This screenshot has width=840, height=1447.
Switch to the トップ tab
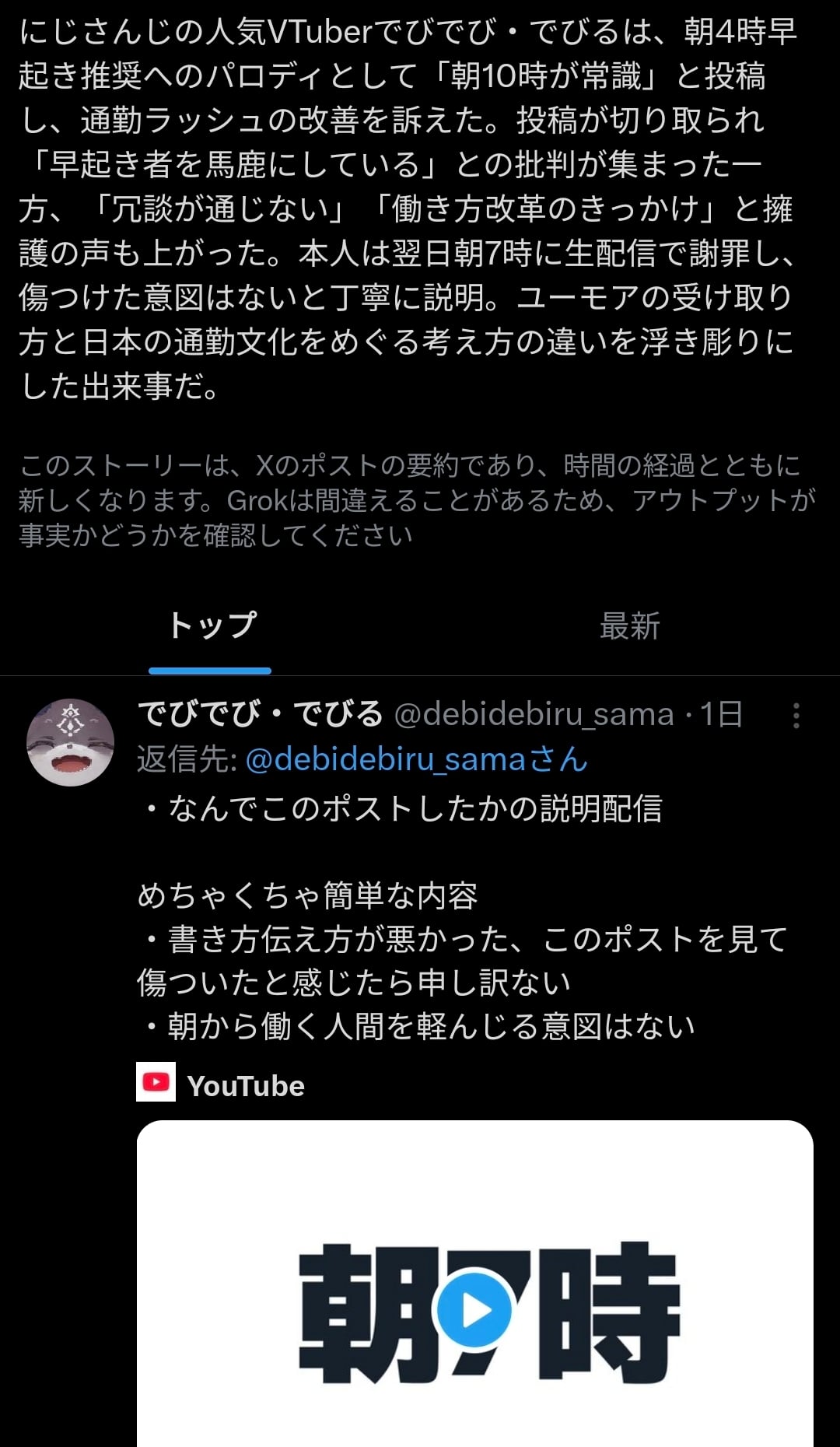[211, 626]
